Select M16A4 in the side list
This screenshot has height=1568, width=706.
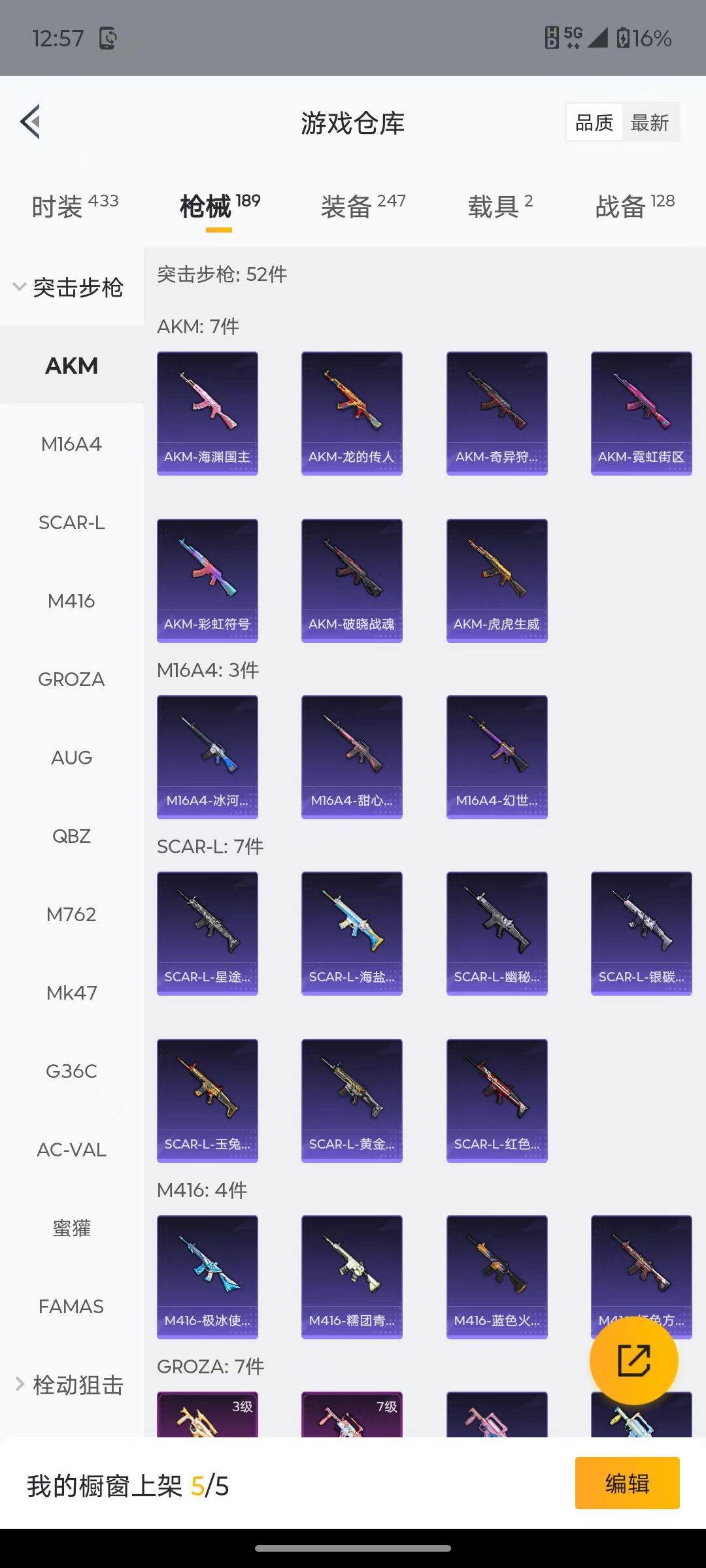pos(71,444)
